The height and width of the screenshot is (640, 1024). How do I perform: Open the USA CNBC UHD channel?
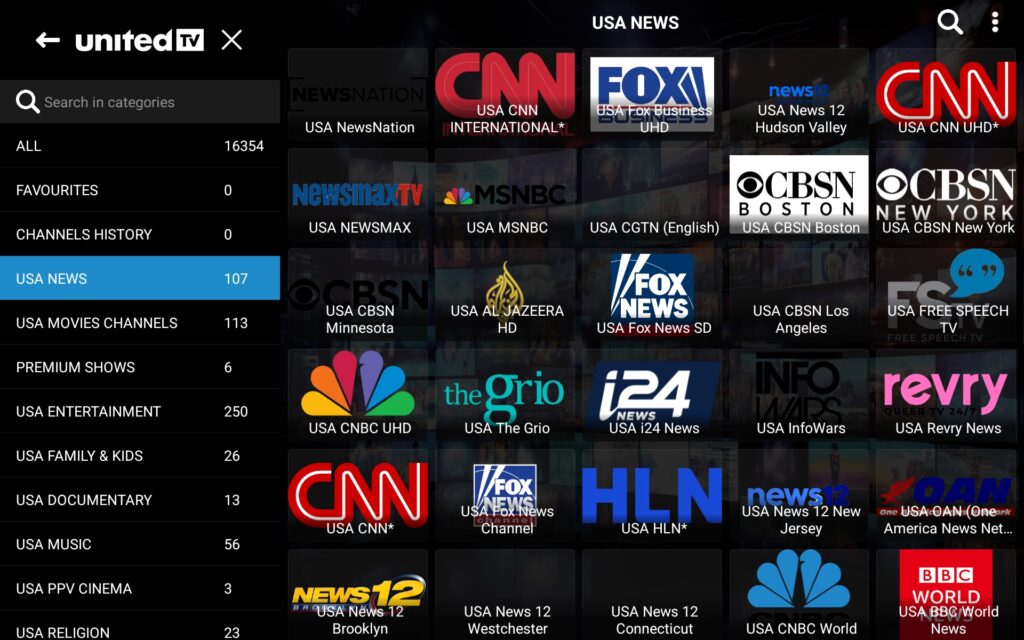pyautogui.click(x=359, y=395)
